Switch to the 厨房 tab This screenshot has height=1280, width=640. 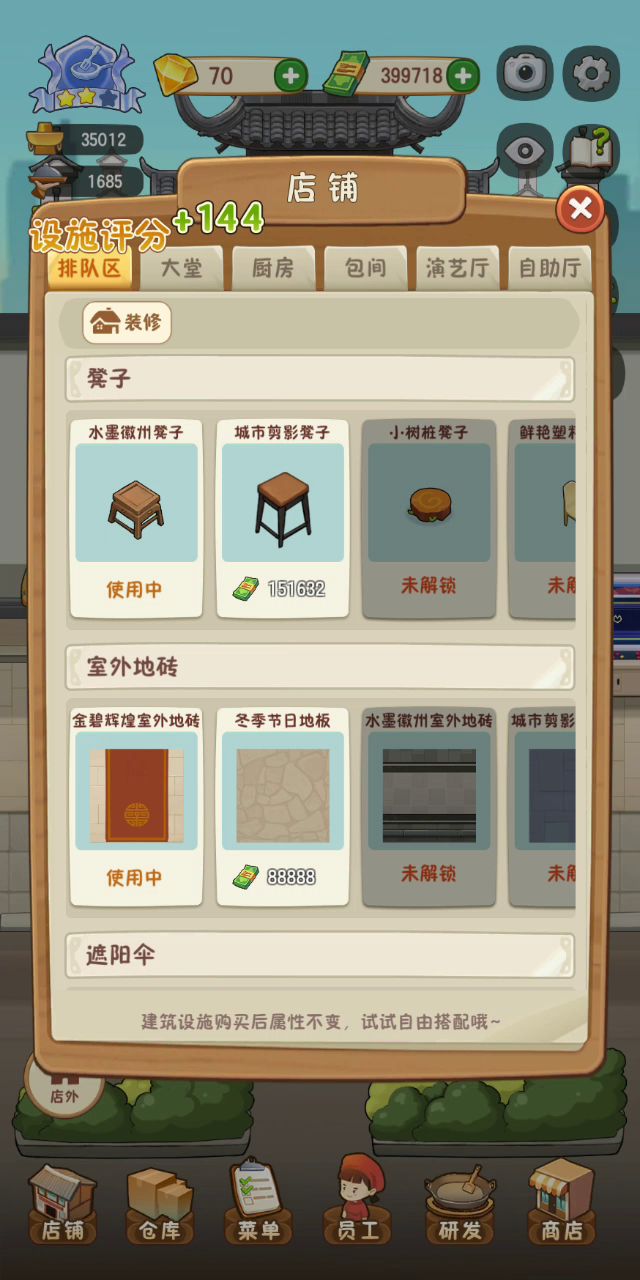coord(272,268)
